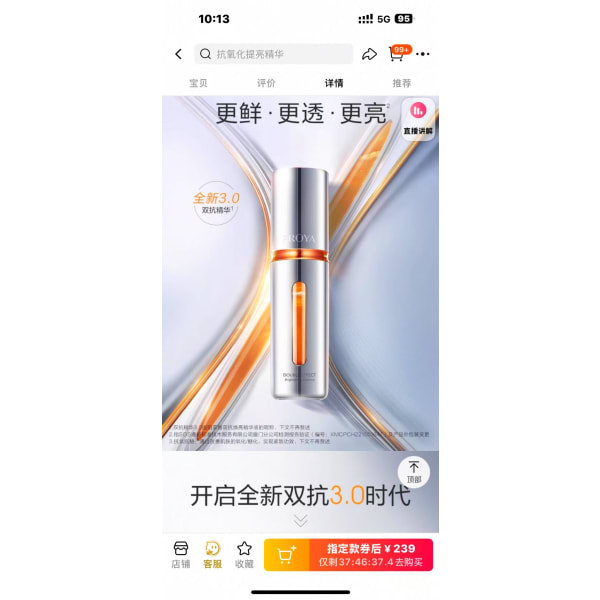Add item to cart via orange cart button
The width and height of the screenshot is (600, 600).
[287, 555]
